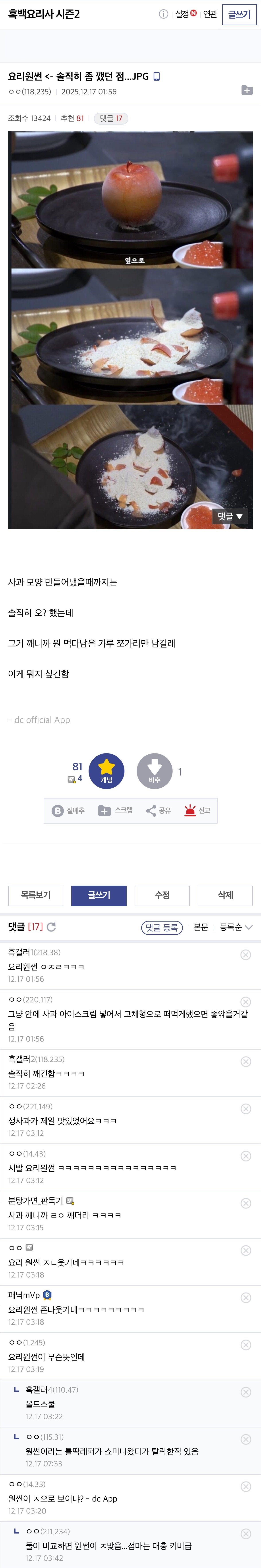
Task: Open the 등록순 sort dropdown
Action: pos(236,927)
